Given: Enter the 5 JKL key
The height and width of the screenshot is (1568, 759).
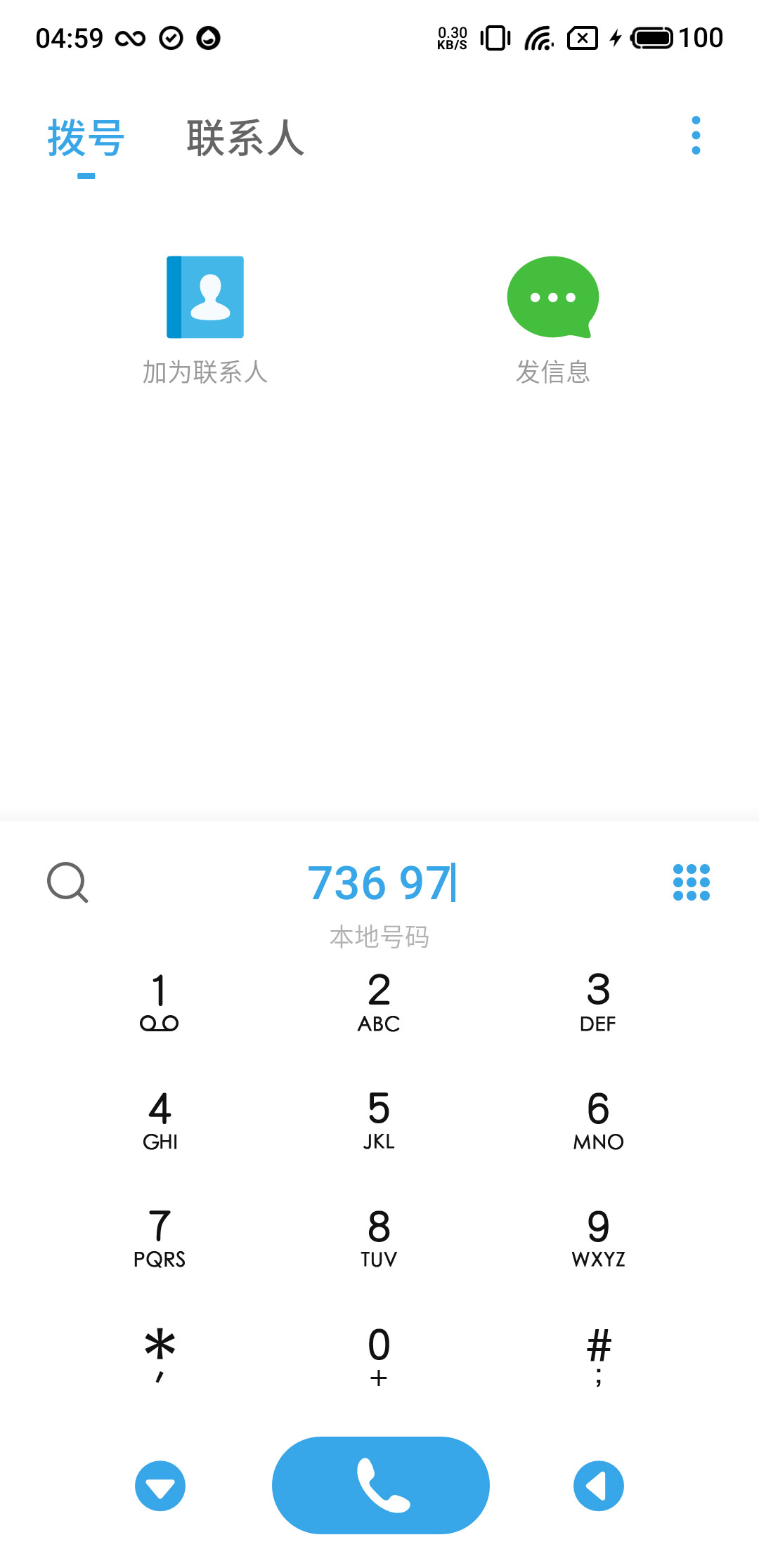Looking at the screenshot, I should pos(379,1118).
